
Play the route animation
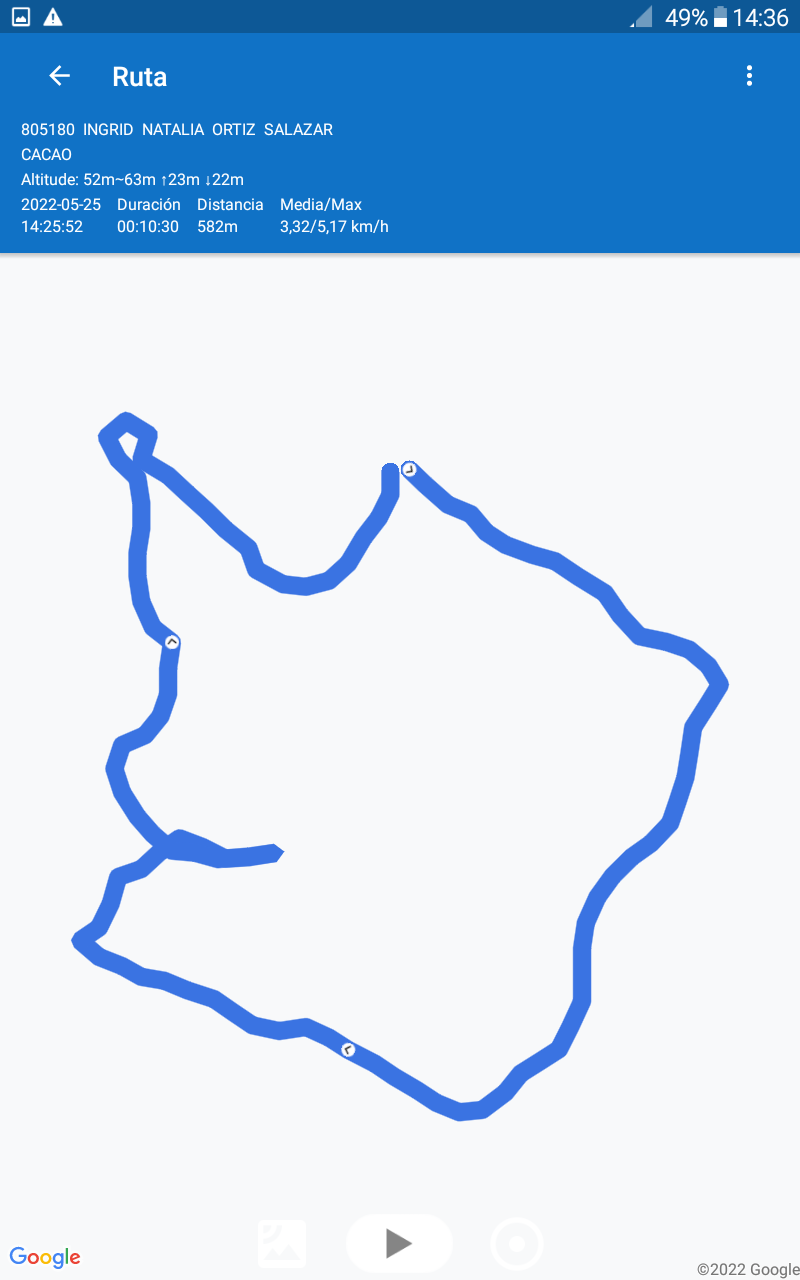point(399,1243)
